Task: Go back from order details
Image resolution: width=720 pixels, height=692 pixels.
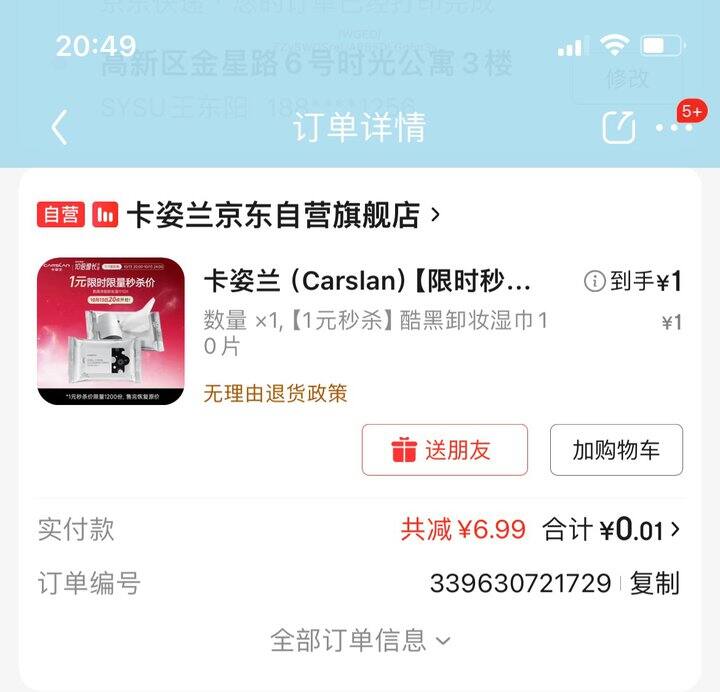Action: 60,127
